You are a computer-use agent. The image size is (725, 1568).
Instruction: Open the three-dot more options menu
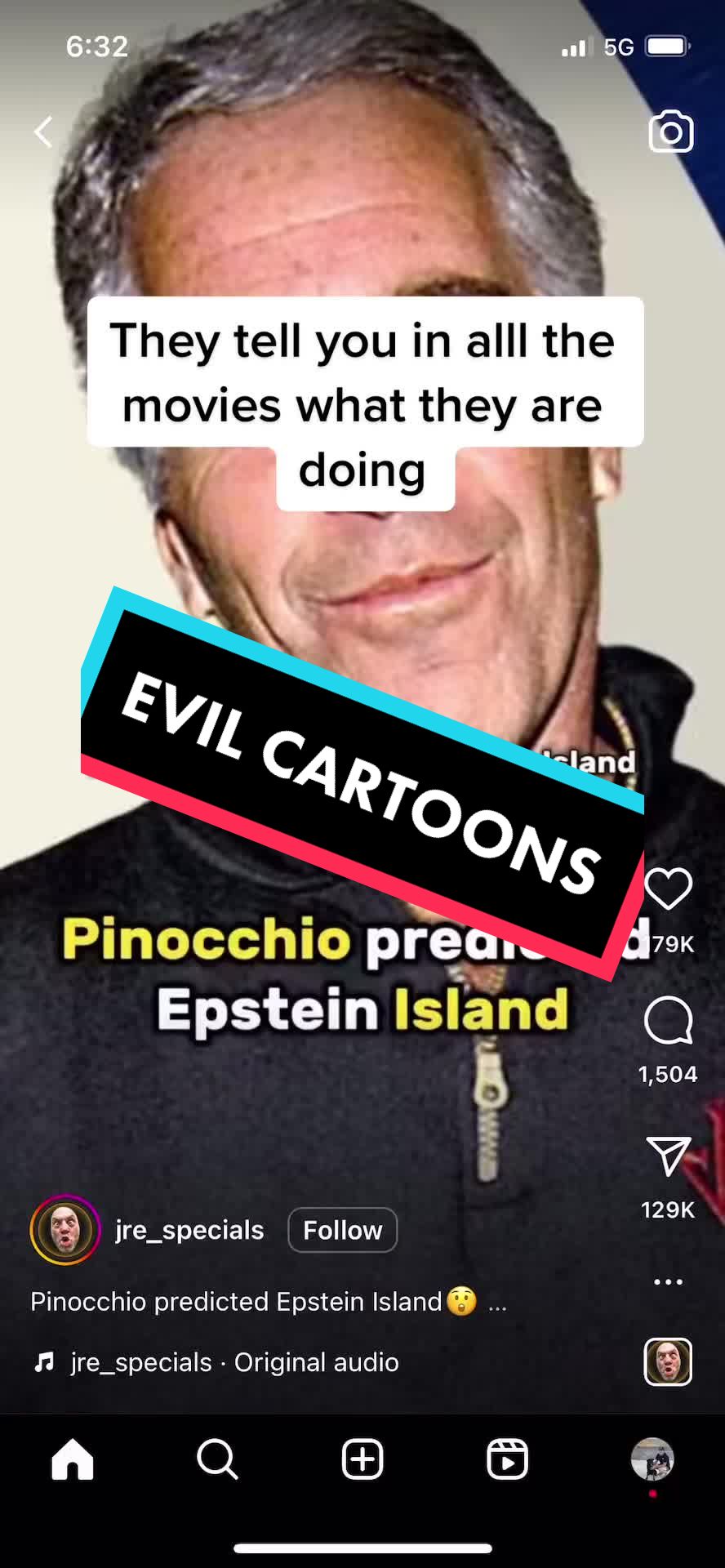point(668,1281)
